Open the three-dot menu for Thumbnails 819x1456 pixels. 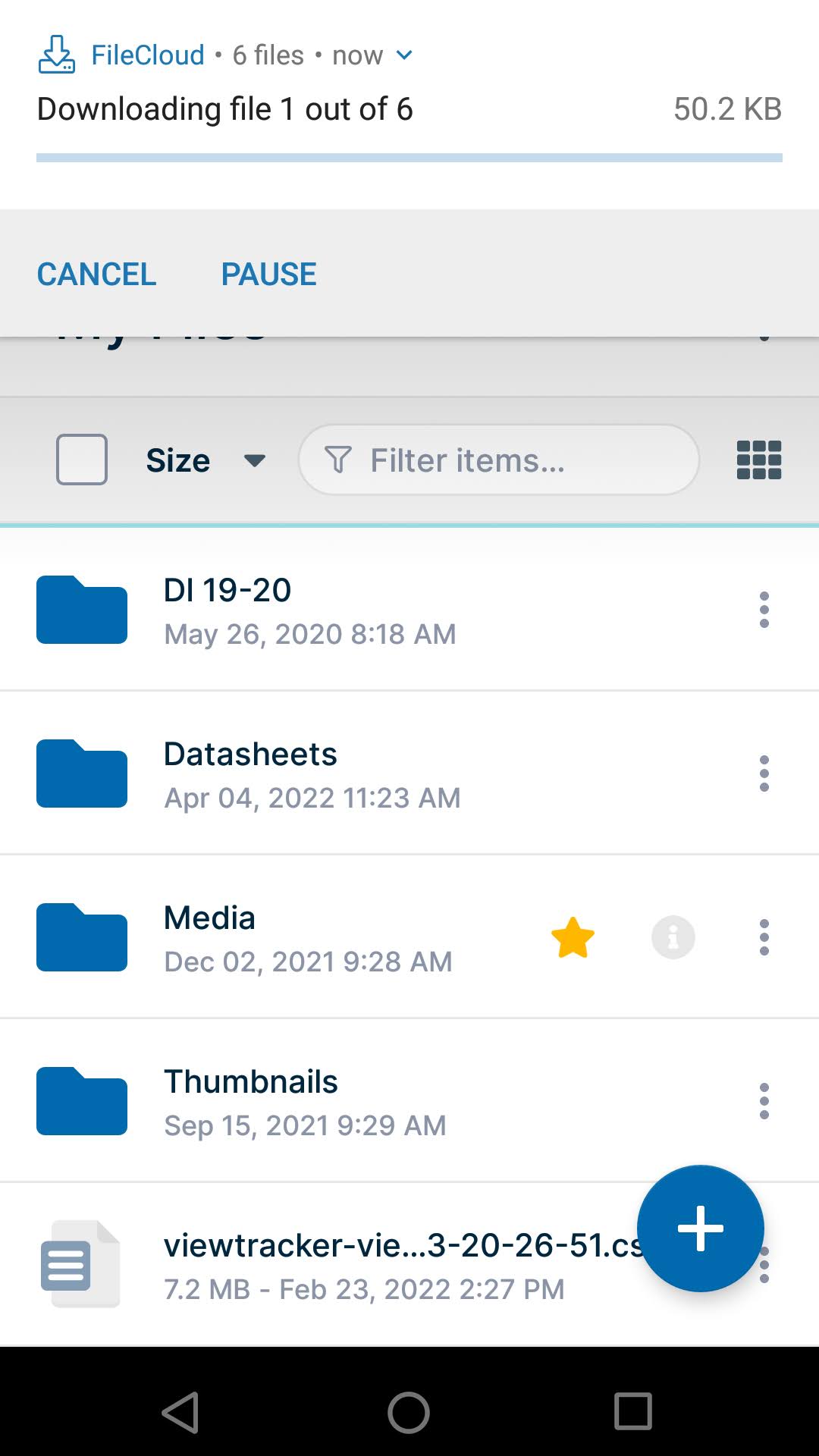pos(764,1101)
